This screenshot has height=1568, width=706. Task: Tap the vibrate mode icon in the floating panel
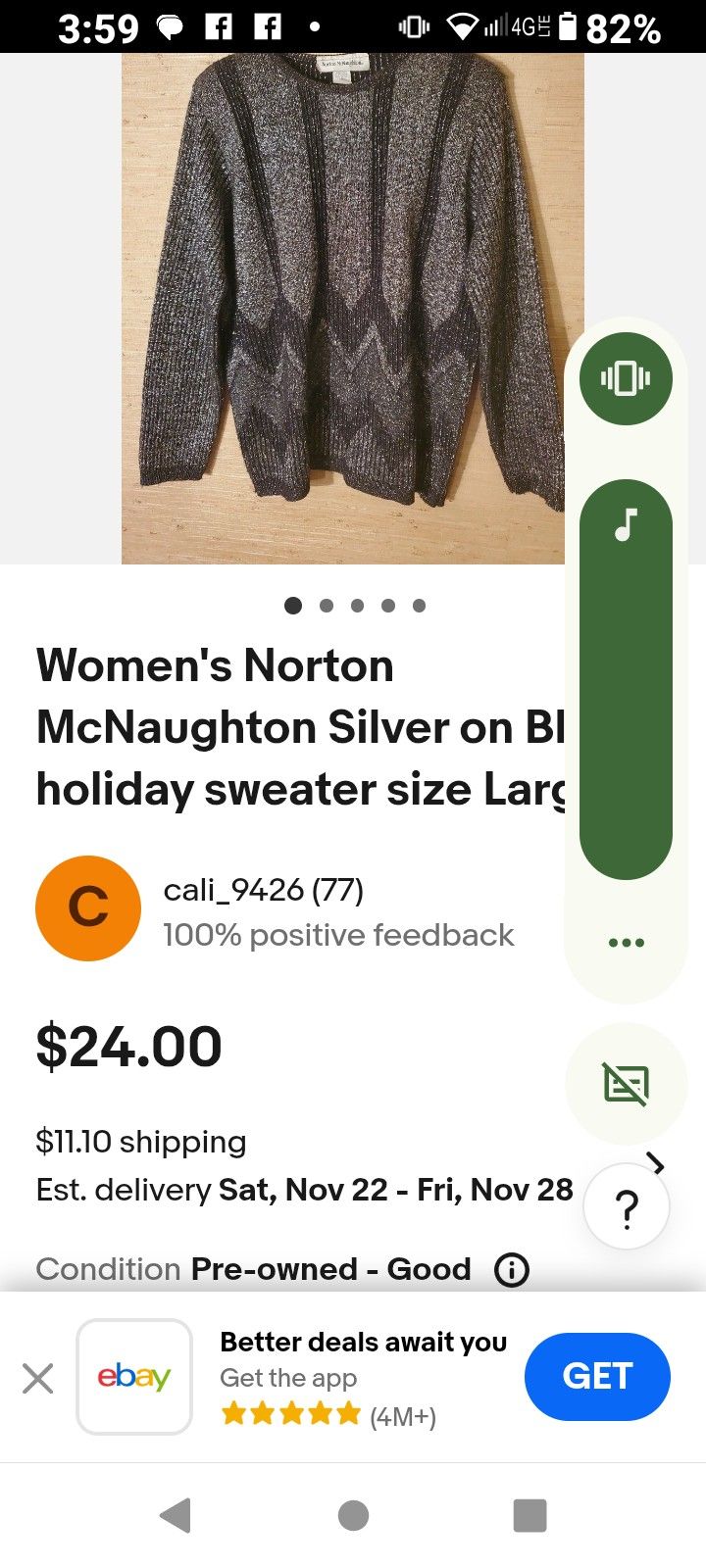click(x=626, y=378)
